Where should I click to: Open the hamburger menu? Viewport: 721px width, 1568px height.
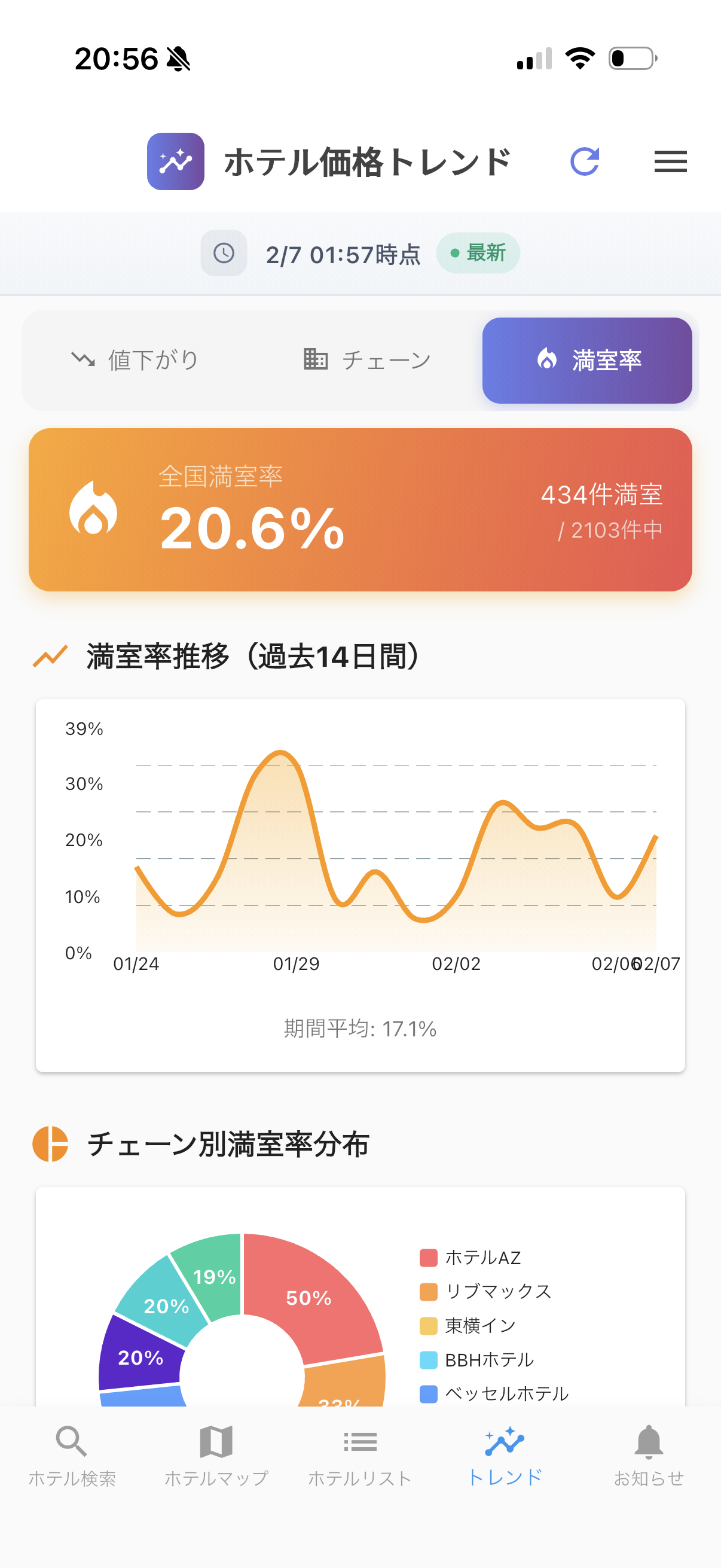[671, 162]
